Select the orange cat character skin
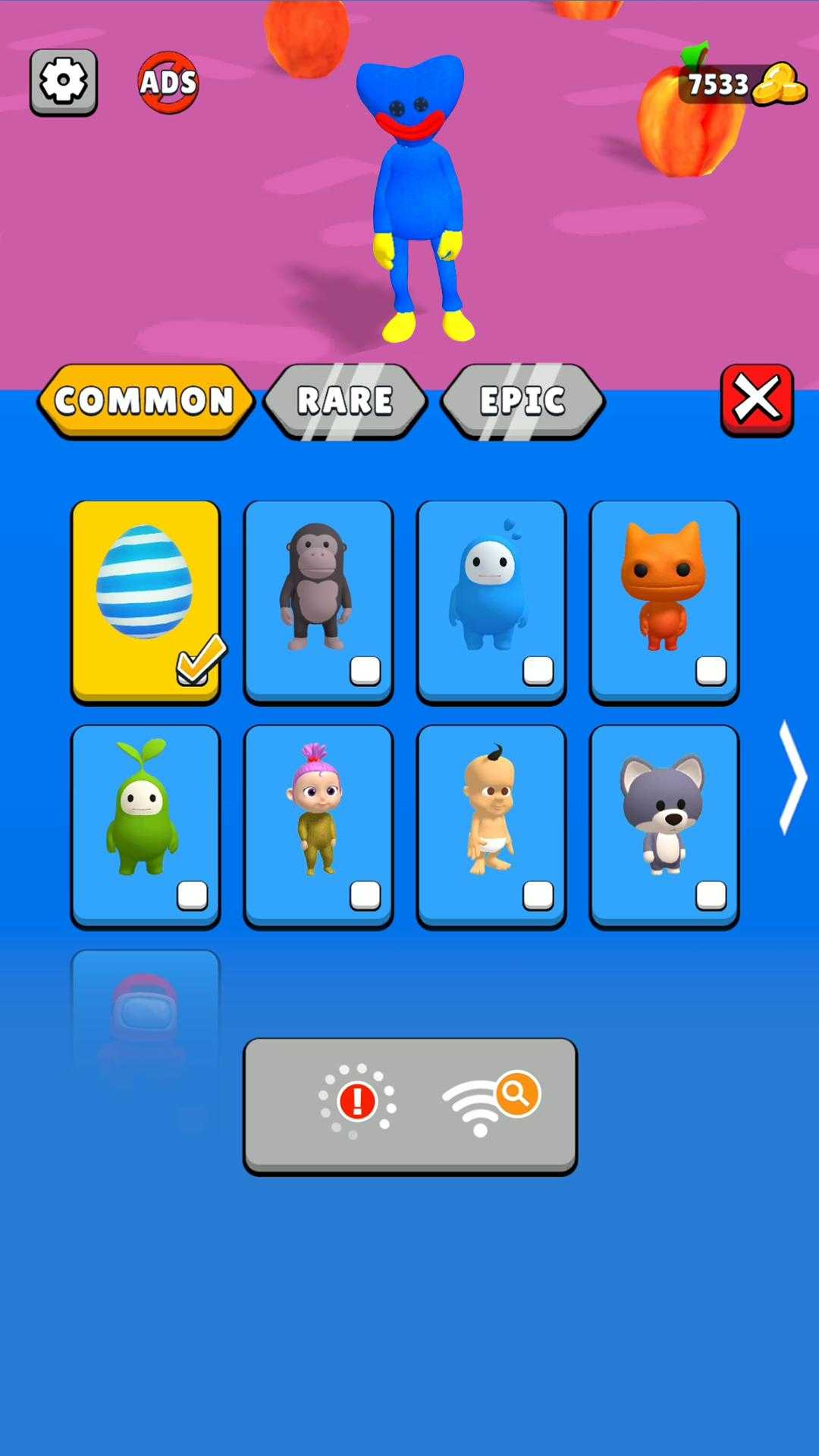 [x=664, y=601]
